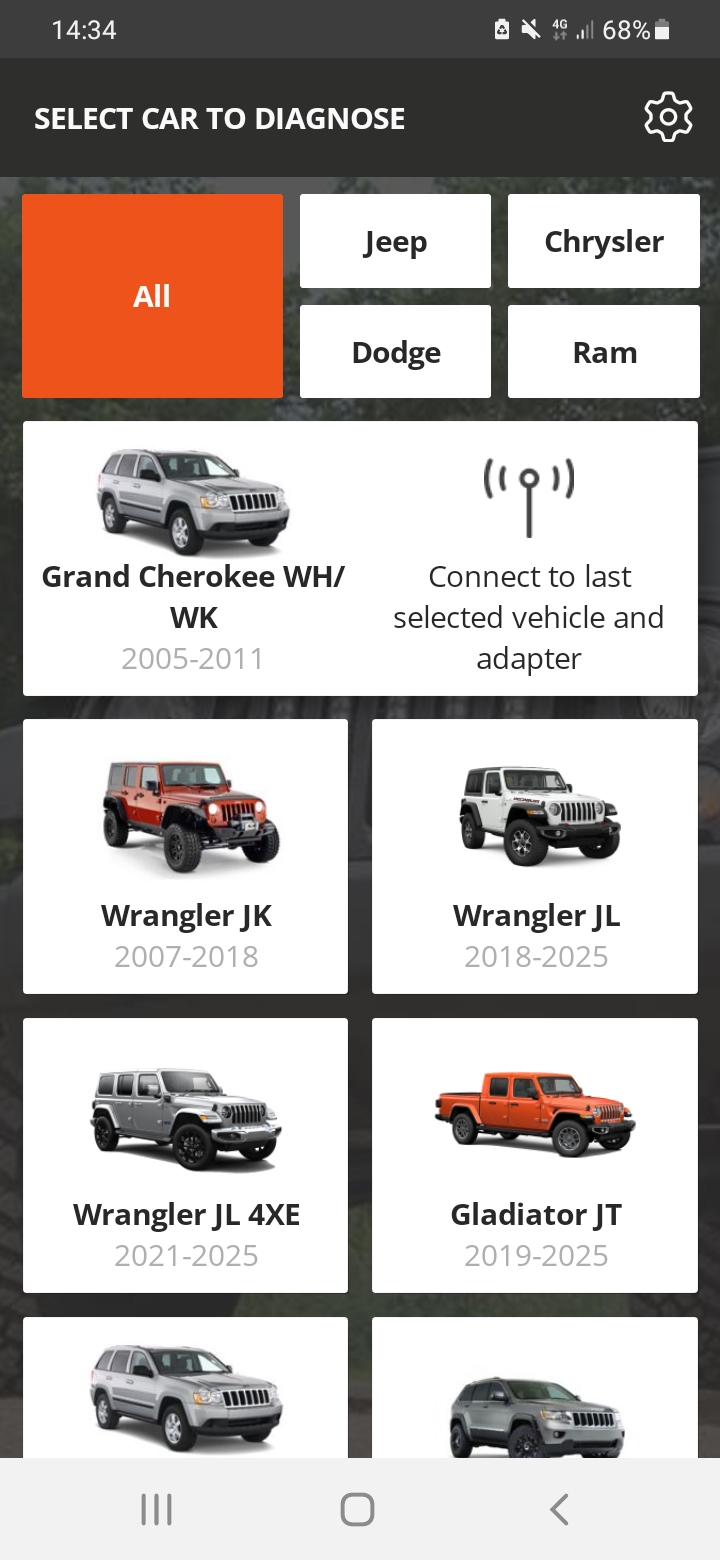This screenshot has width=720, height=1560.
Task: Connect to last selected vehicle and adapter
Action: tap(528, 560)
